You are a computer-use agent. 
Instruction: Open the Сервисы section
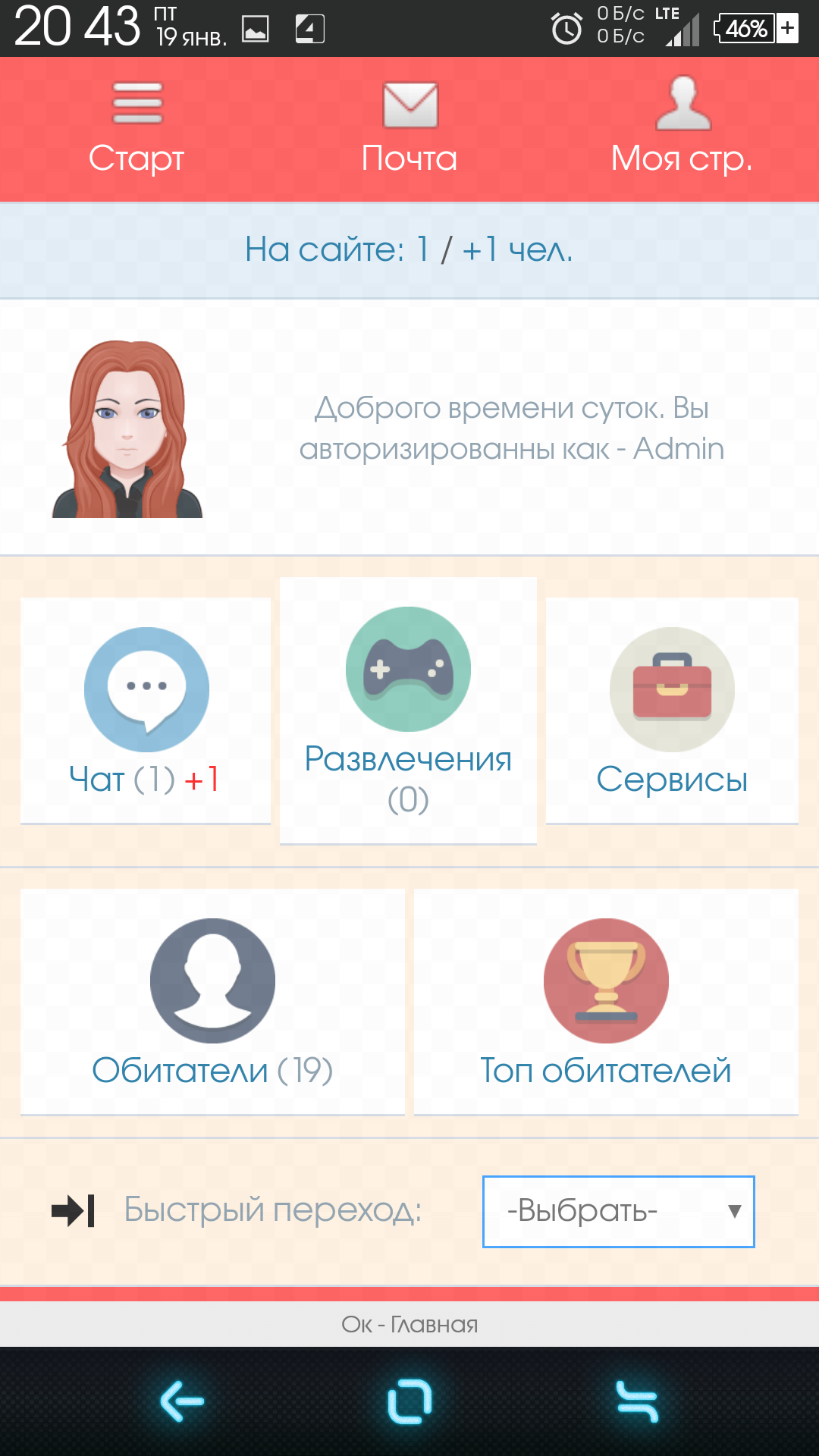672,710
